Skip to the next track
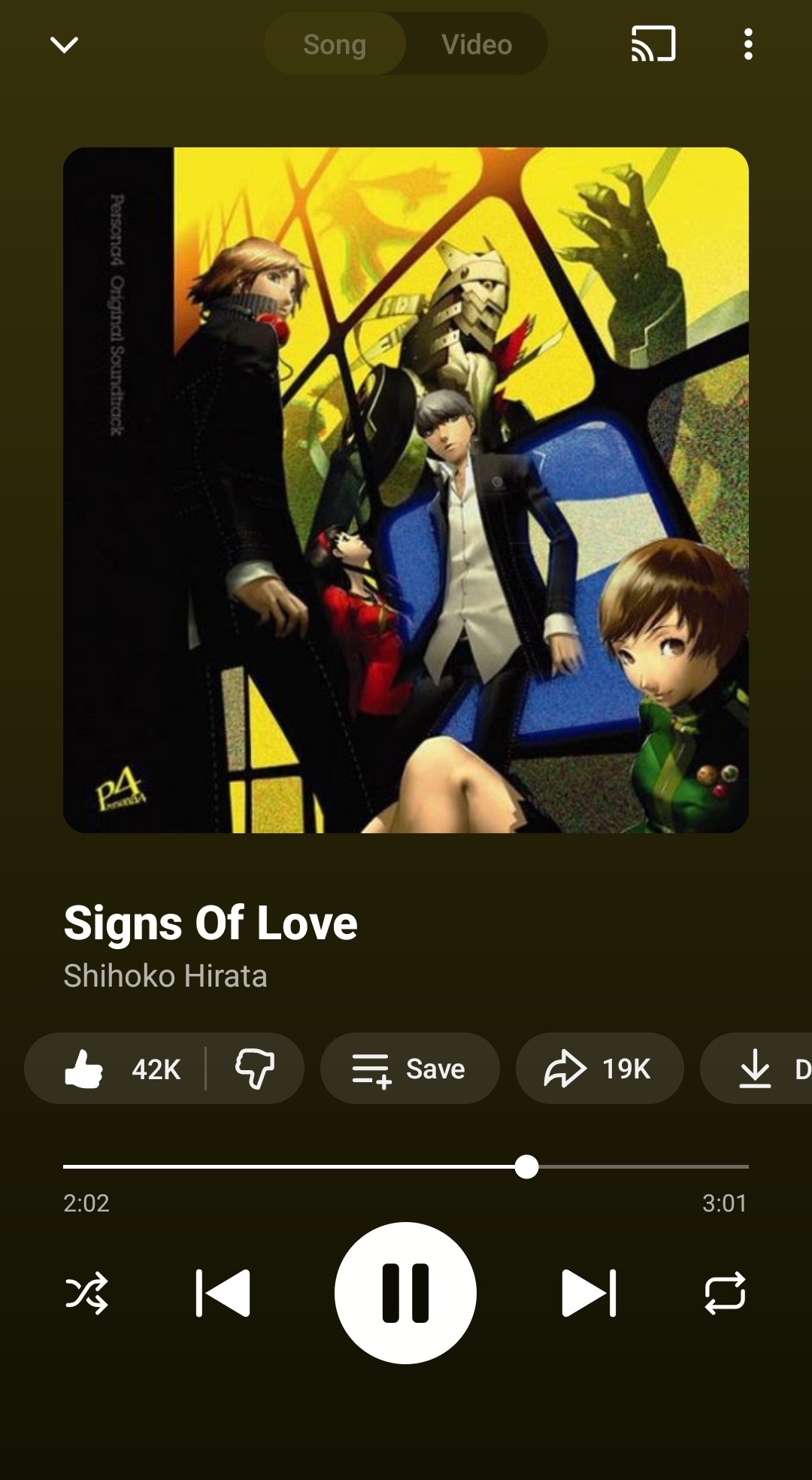The width and height of the screenshot is (812, 1480). coord(589,1293)
